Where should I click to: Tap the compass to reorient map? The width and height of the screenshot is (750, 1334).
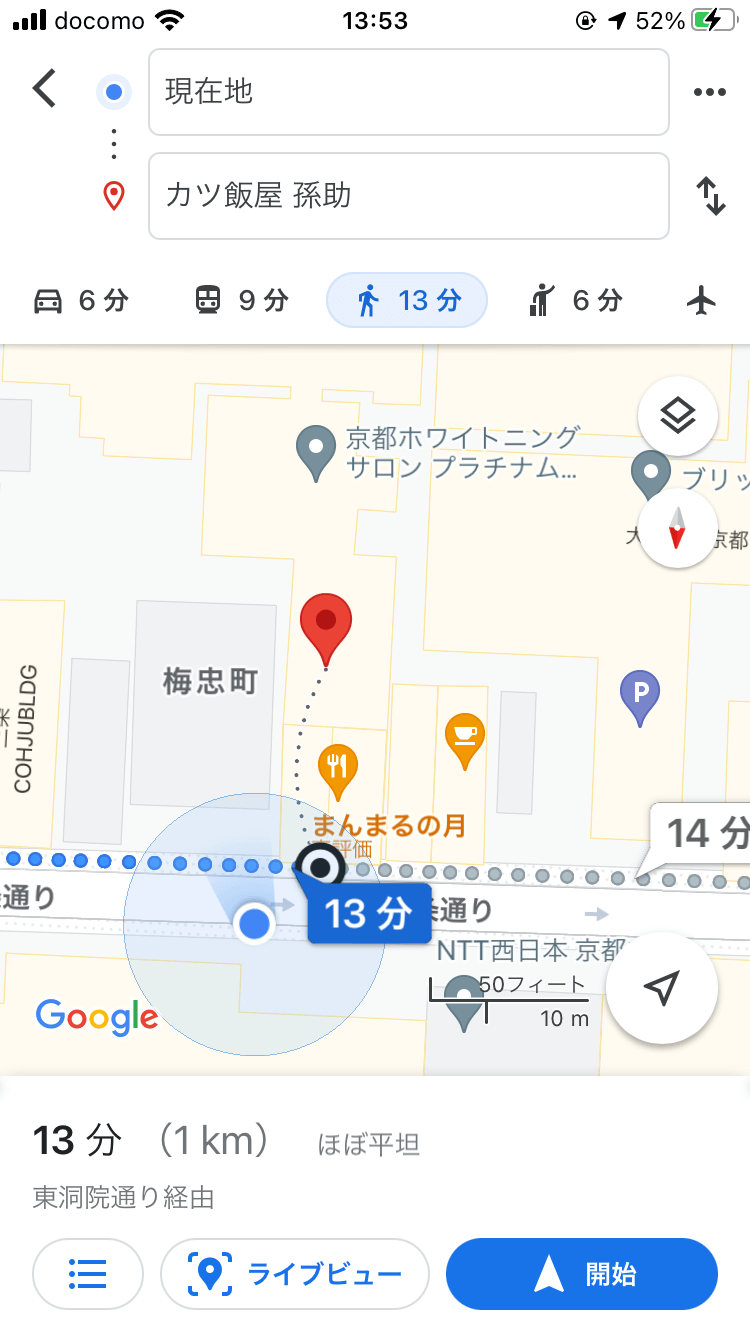(678, 528)
